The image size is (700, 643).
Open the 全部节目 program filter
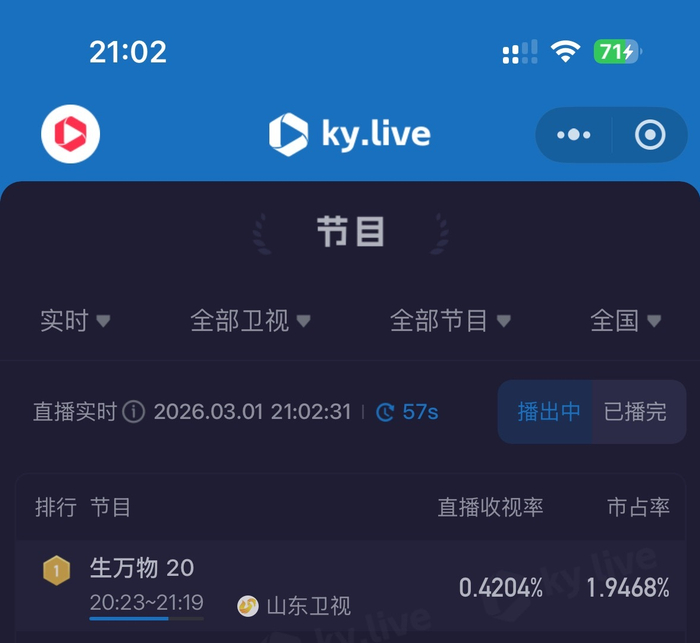coord(450,321)
